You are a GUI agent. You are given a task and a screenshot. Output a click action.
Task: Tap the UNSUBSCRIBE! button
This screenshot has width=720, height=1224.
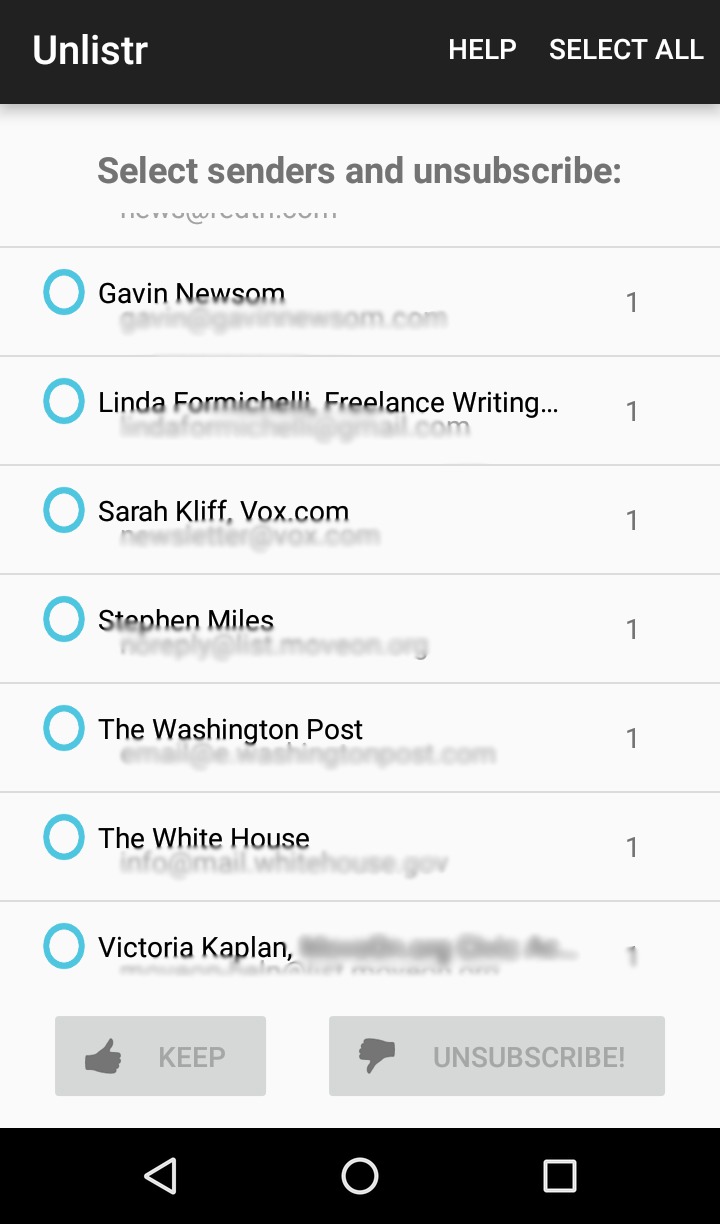tap(497, 1056)
